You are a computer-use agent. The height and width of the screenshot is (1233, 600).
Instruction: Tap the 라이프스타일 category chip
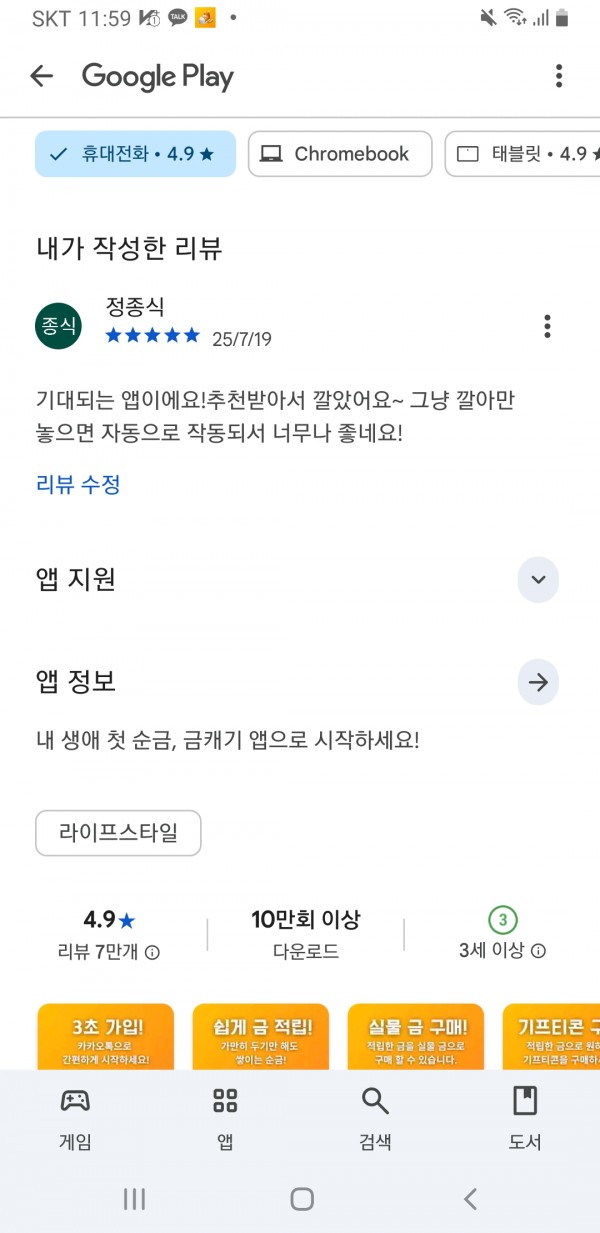point(118,833)
